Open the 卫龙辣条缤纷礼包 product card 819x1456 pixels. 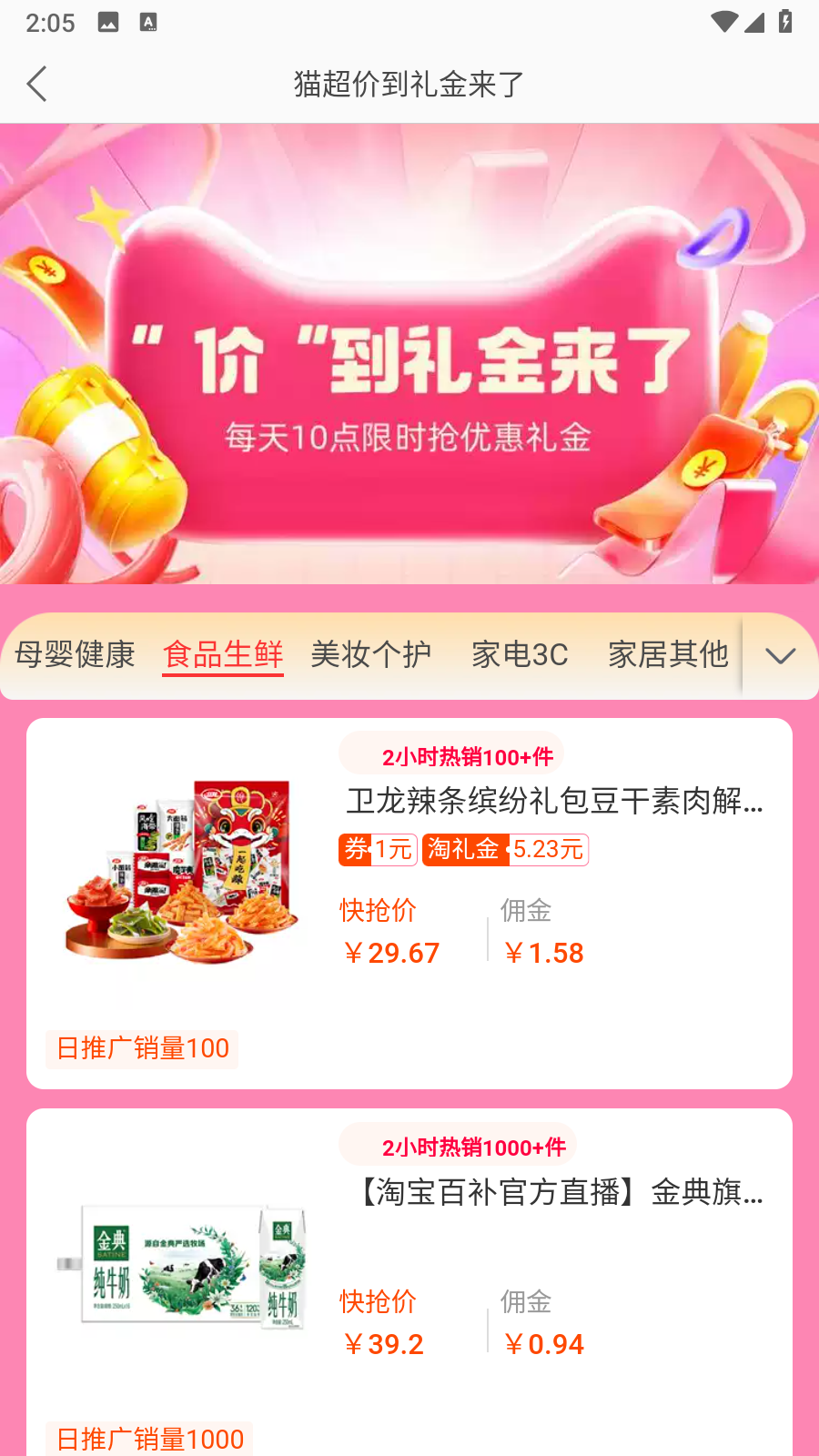[409, 903]
